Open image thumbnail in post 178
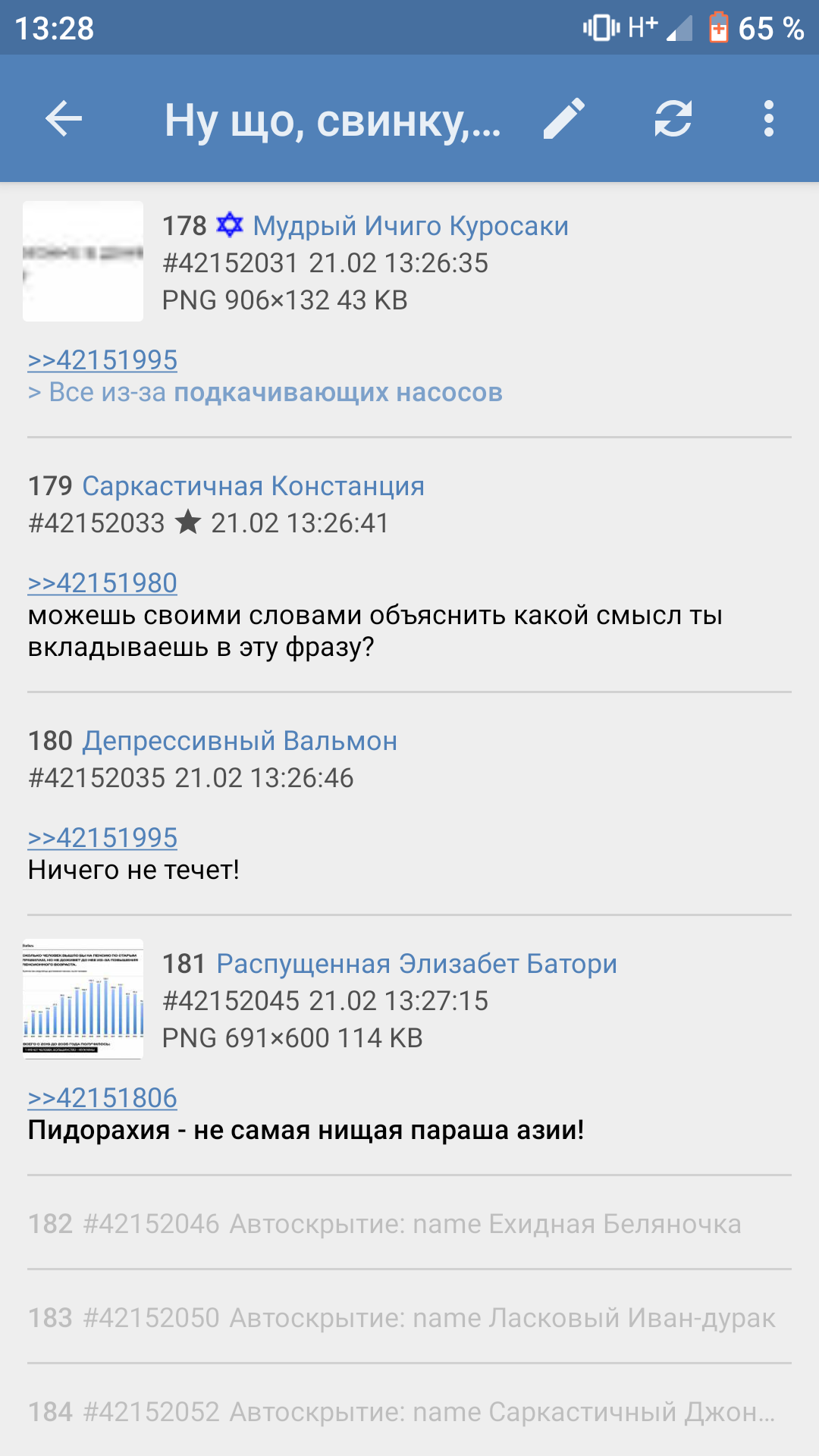 click(x=83, y=262)
